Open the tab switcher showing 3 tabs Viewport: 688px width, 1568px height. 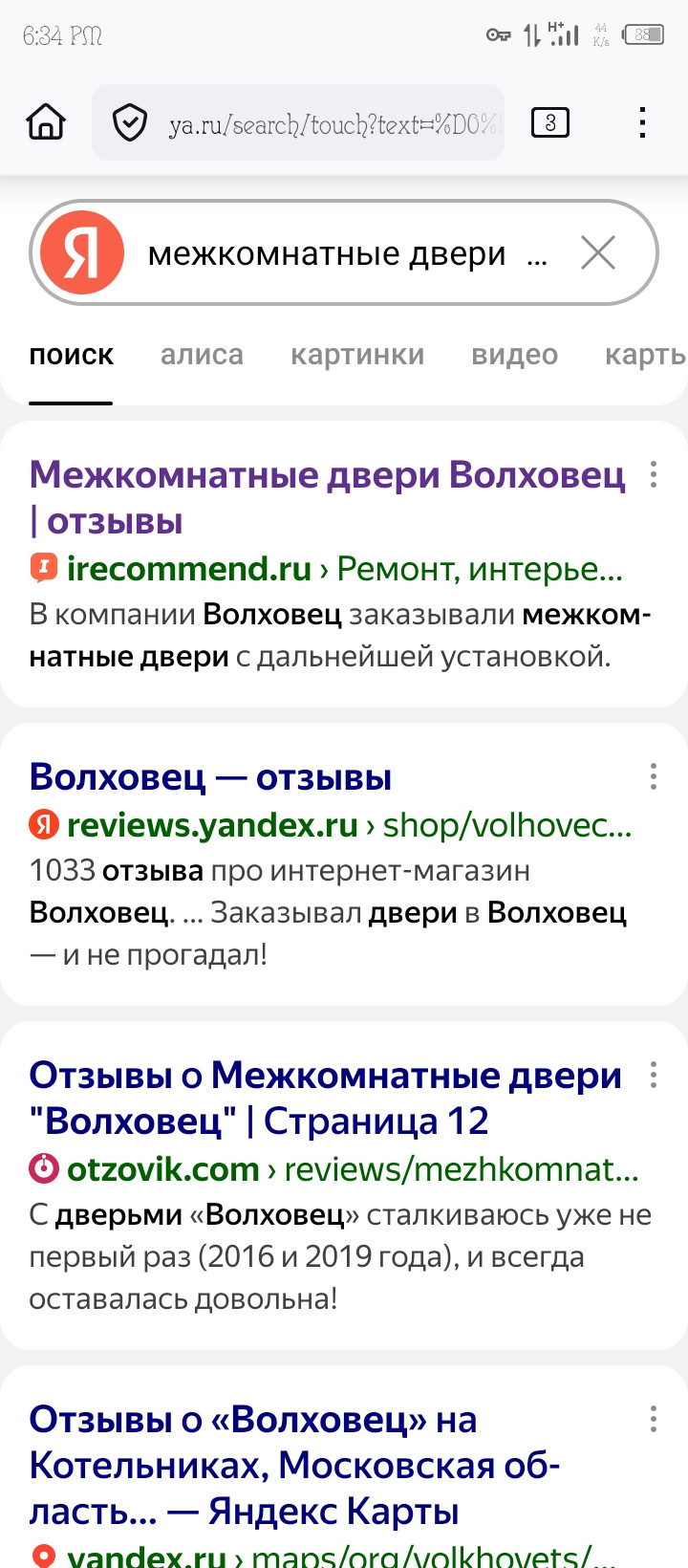(x=549, y=122)
